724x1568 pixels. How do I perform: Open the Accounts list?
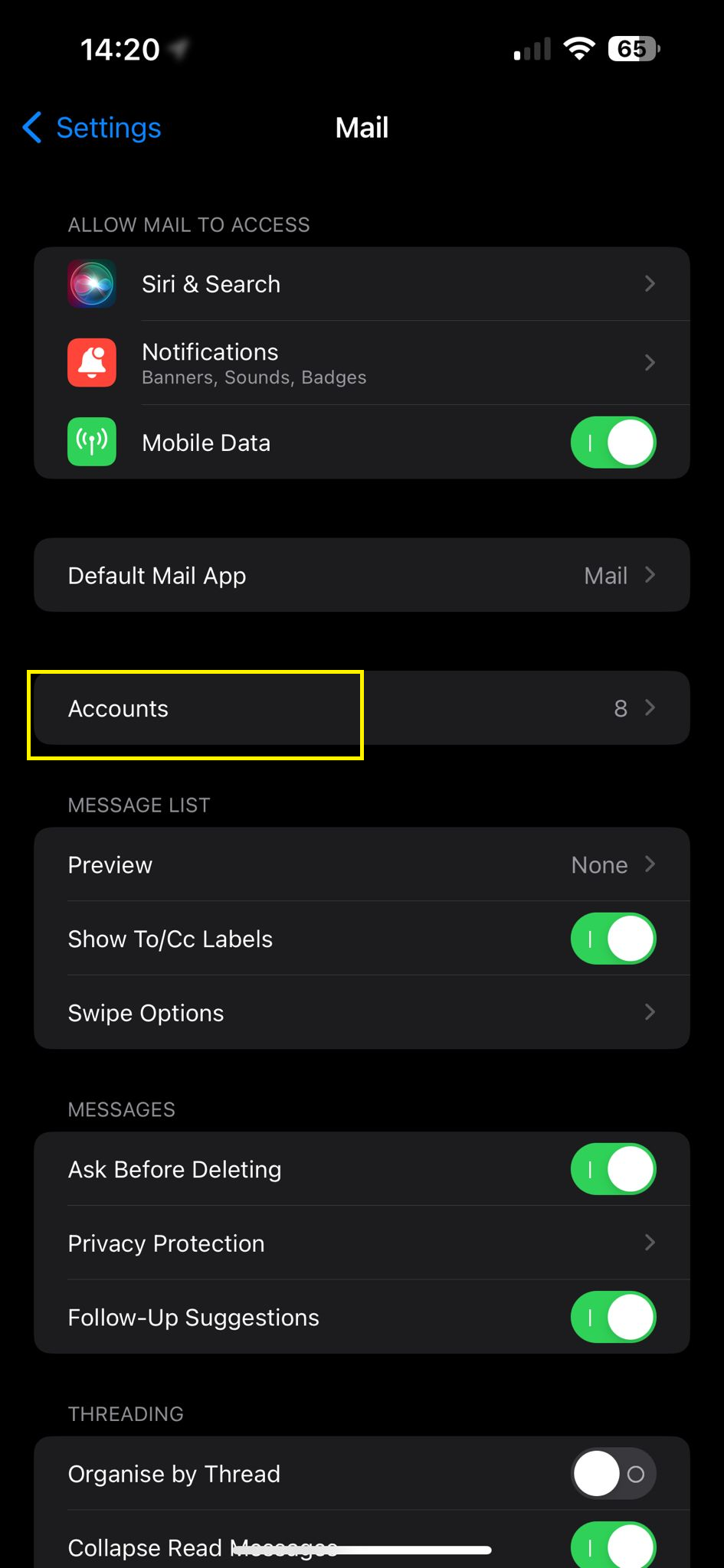coord(362,708)
